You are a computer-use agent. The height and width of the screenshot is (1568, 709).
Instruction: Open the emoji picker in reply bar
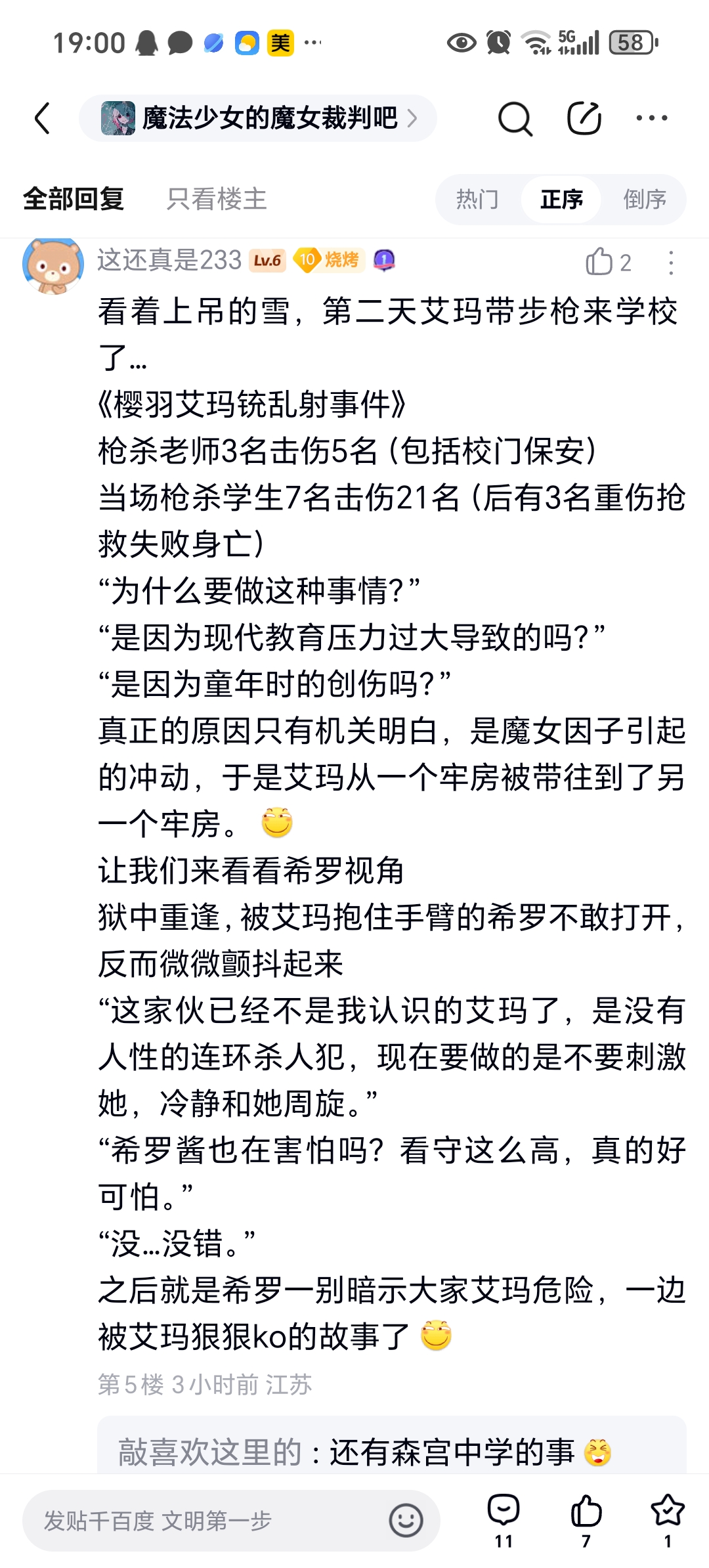(406, 1521)
